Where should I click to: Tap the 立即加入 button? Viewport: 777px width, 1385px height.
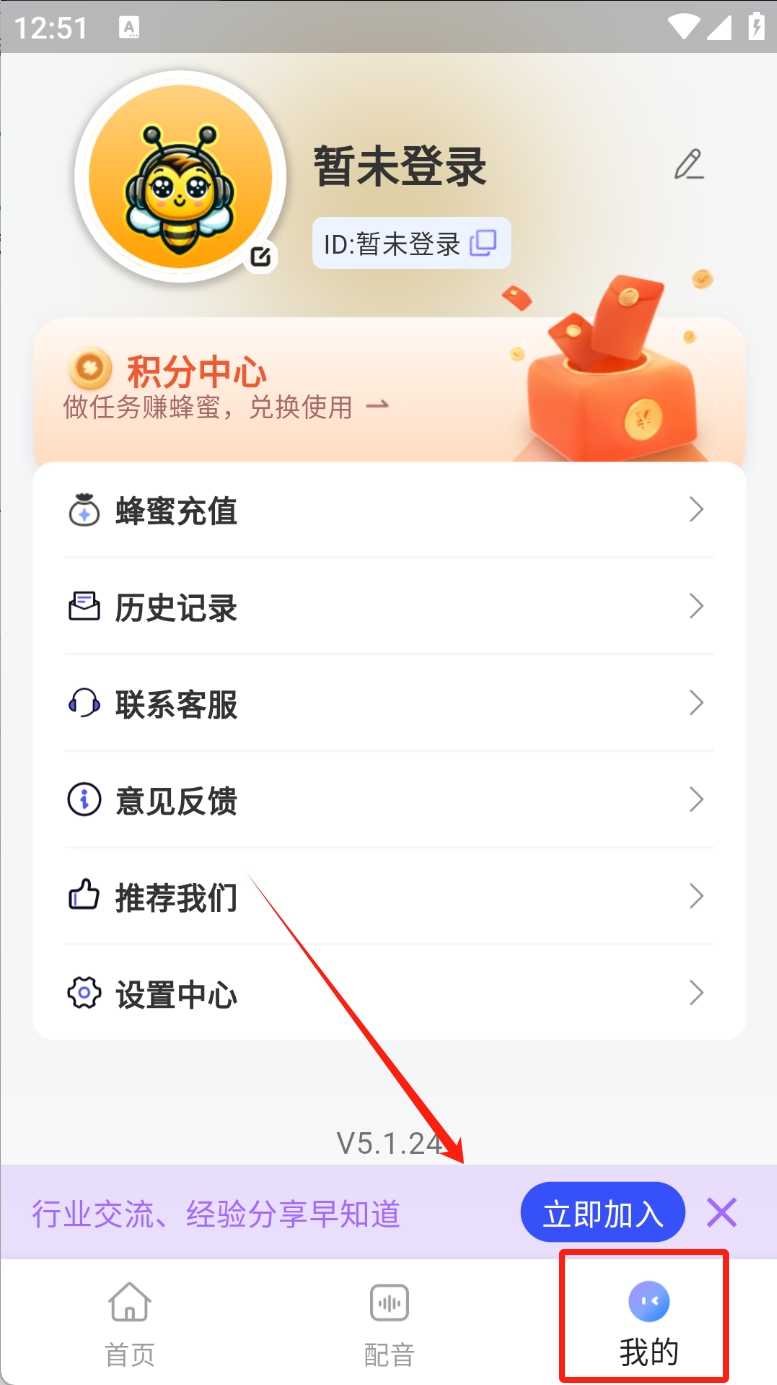point(602,1213)
